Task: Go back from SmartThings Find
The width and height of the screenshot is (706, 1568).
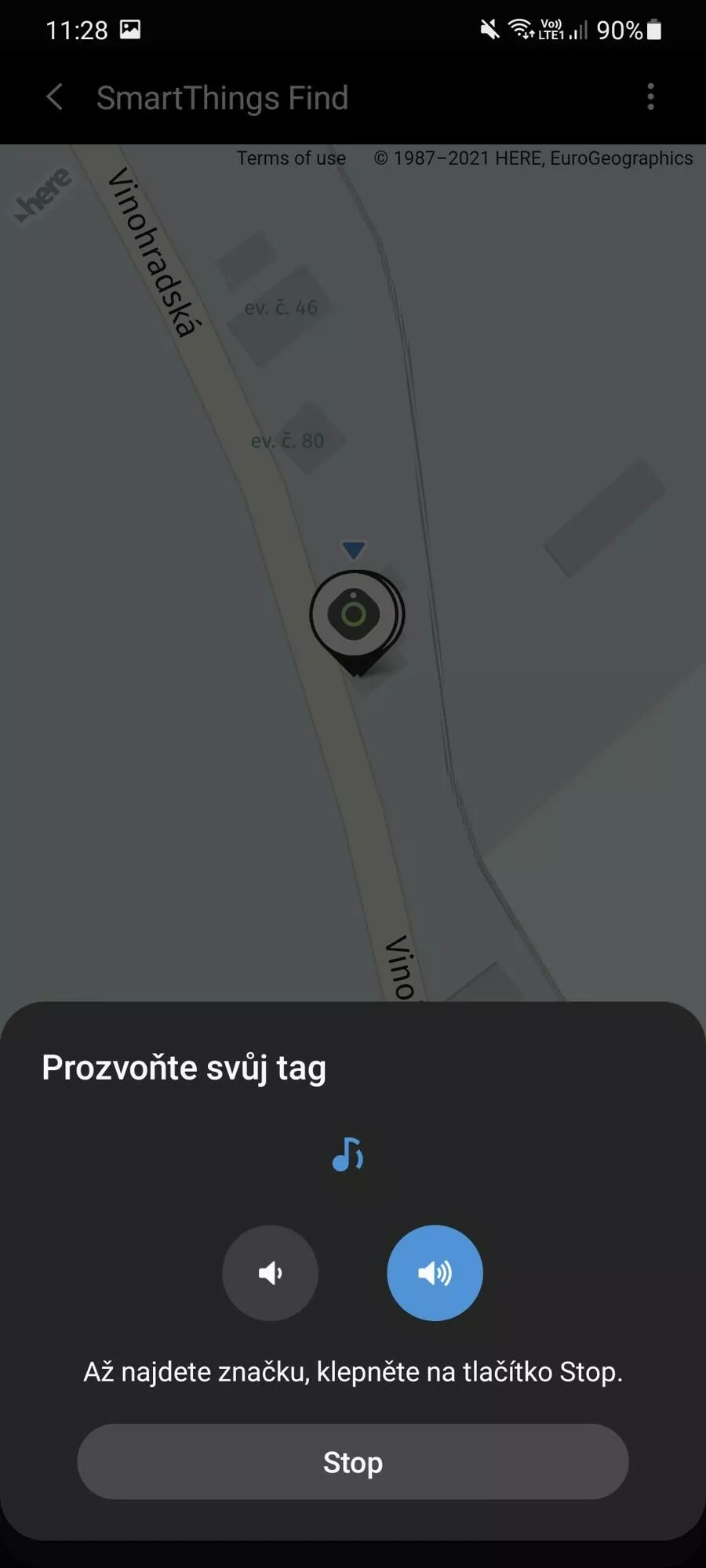Action: point(54,97)
